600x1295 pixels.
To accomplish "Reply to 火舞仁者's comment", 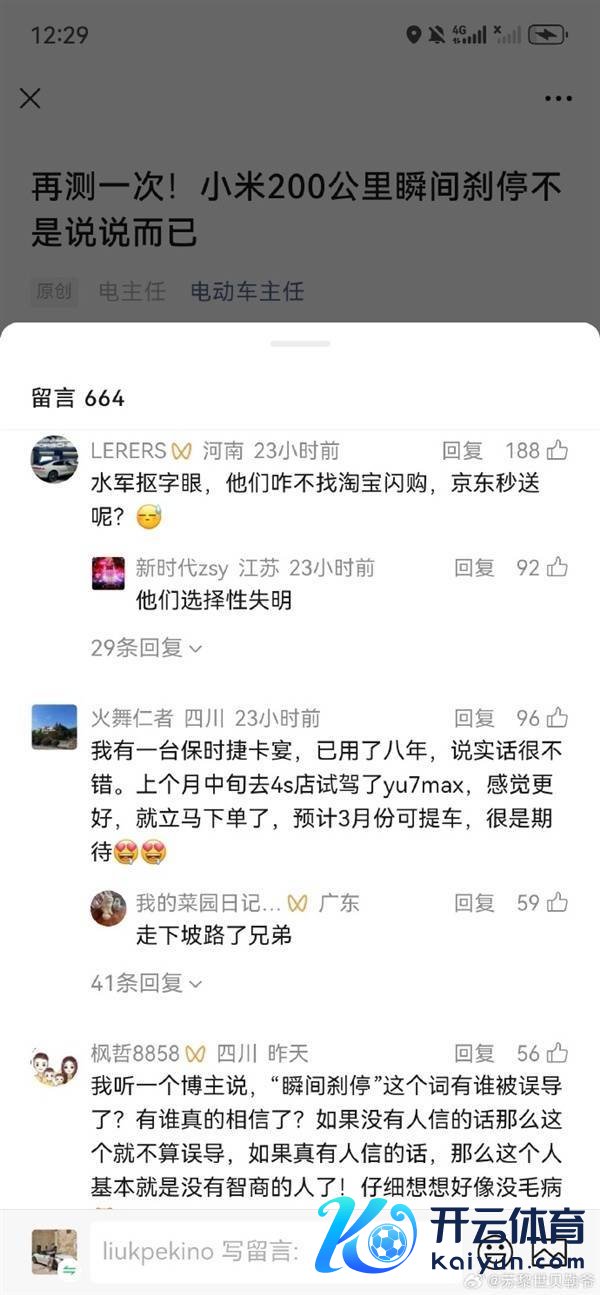I will (474, 718).
